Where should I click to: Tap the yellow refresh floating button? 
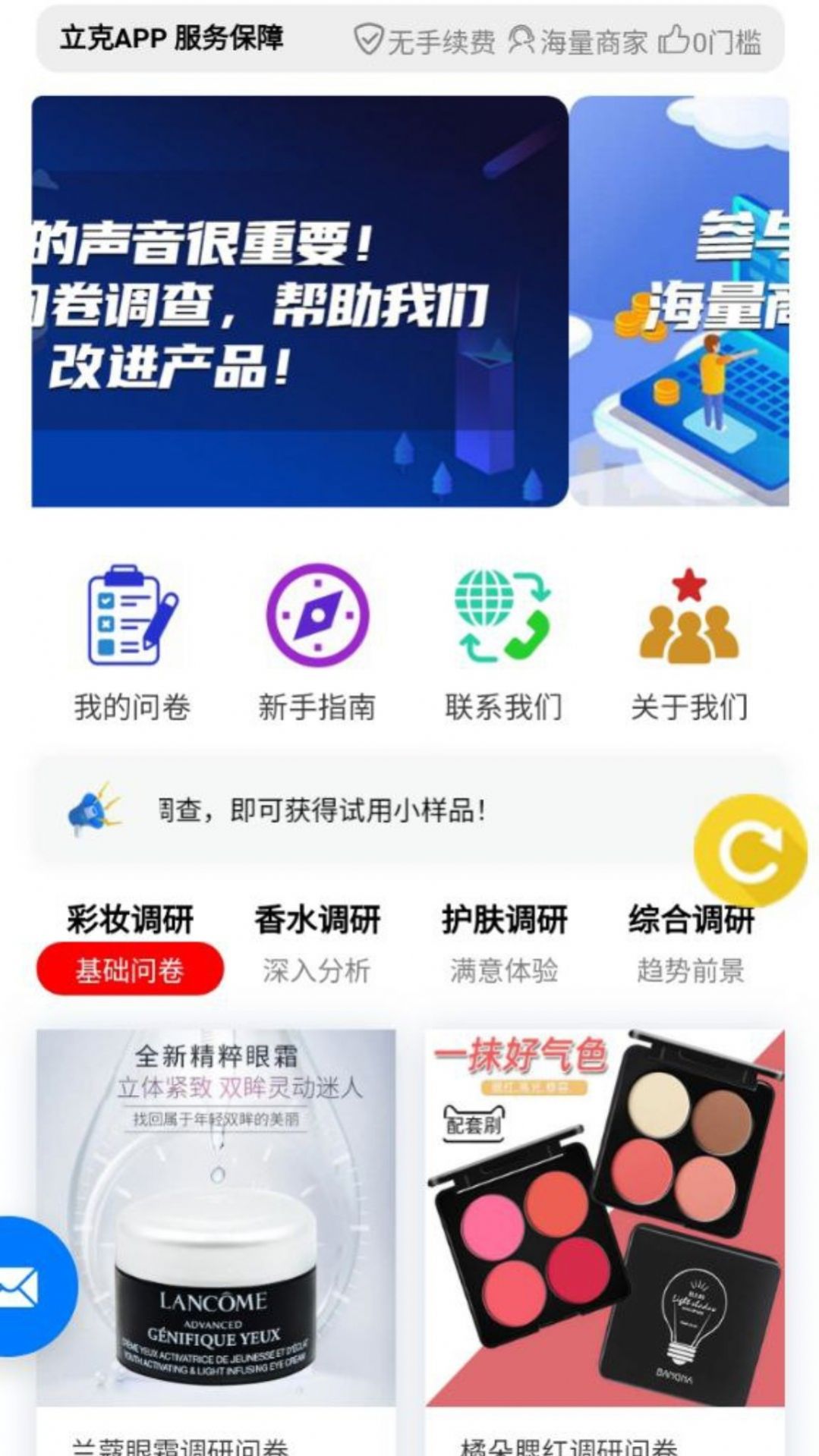pos(750,850)
